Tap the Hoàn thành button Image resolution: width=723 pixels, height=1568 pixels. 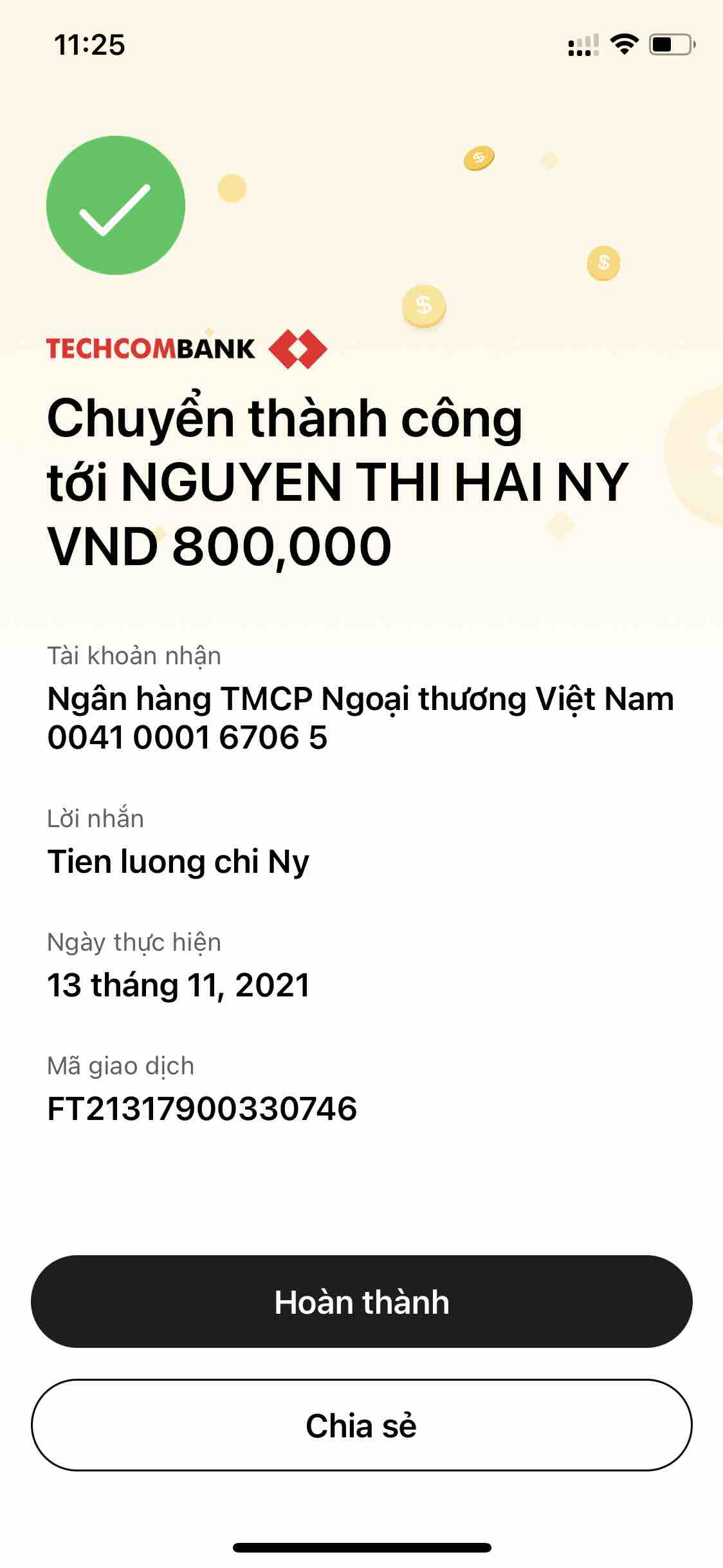[361, 1302]
